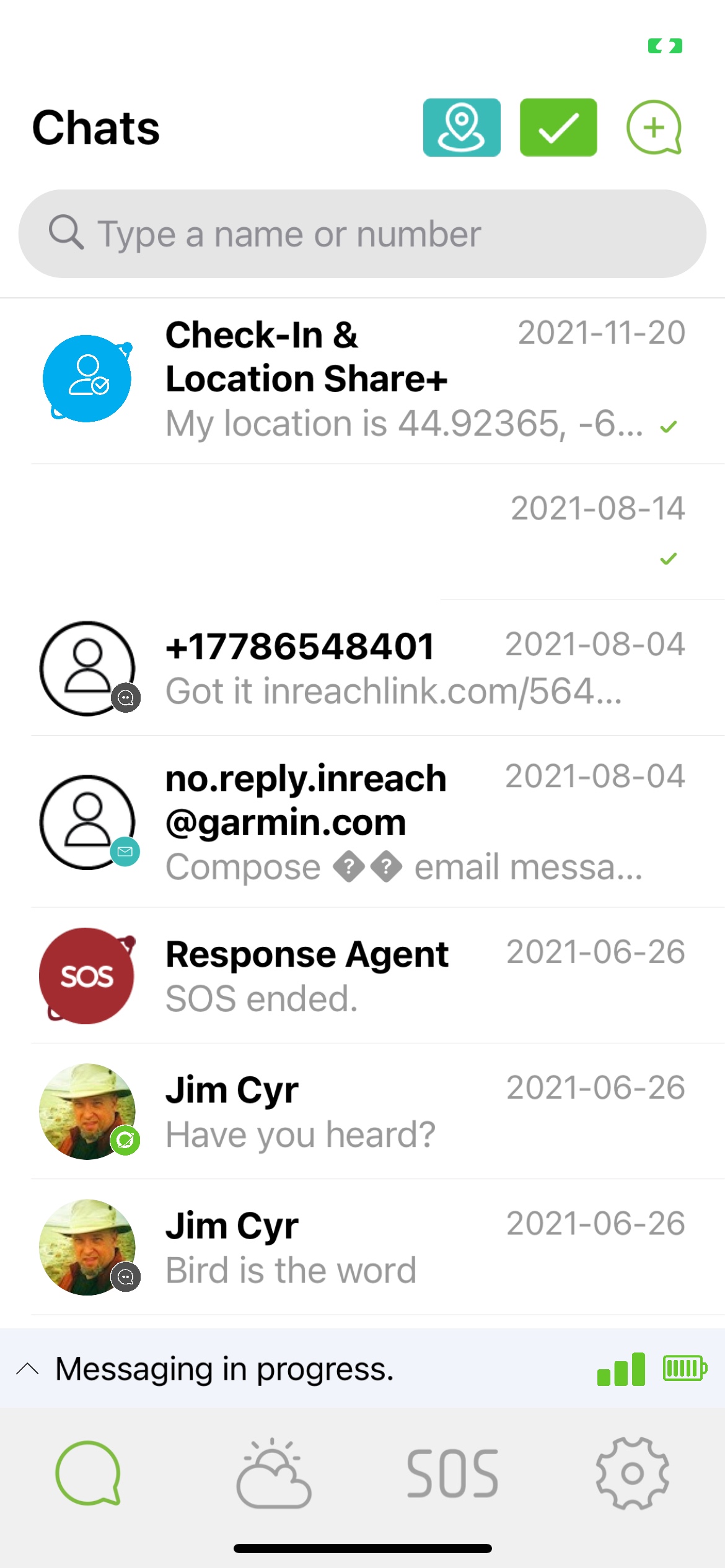Switch to the Weather tab
Viewport: 725px width, 1568px height.
(273, 1474)
